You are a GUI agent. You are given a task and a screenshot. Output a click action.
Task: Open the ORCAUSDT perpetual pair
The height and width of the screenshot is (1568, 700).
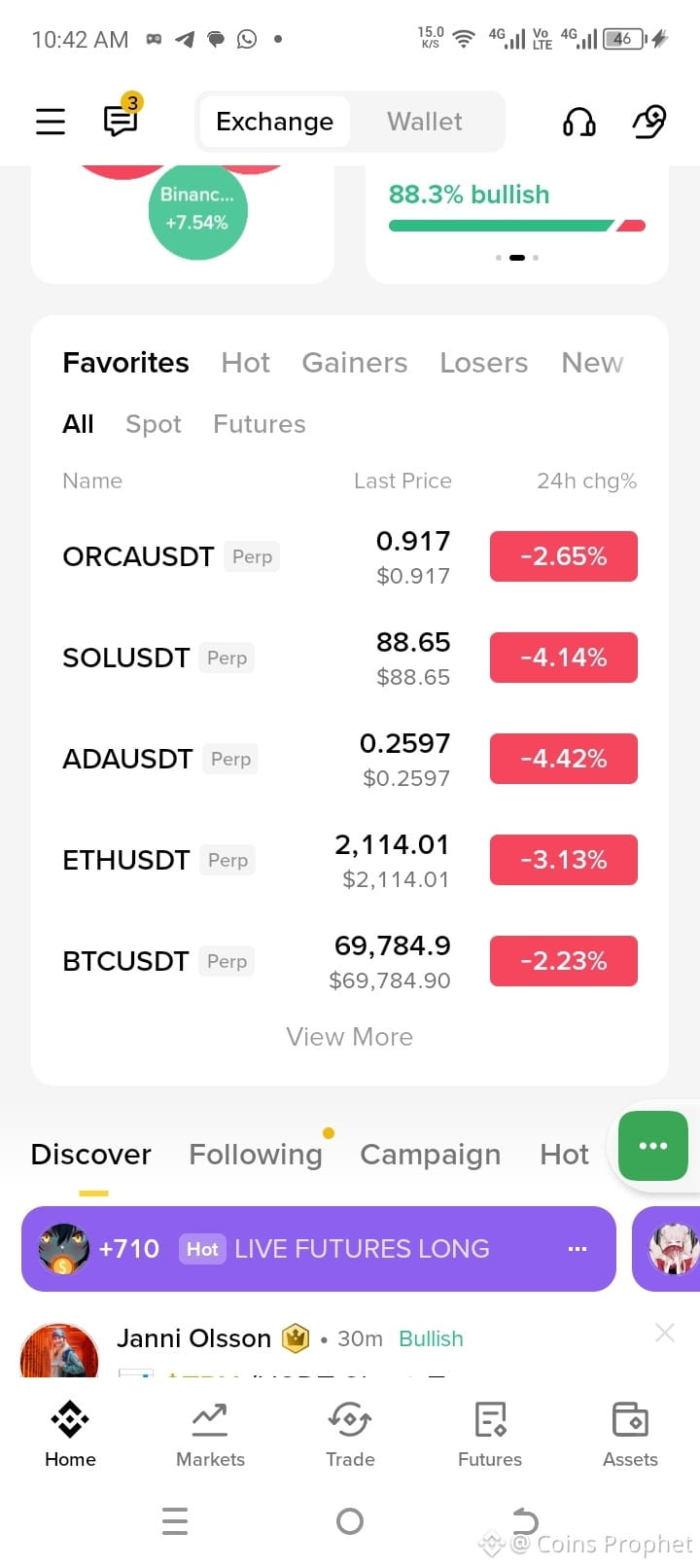(350, 557)
